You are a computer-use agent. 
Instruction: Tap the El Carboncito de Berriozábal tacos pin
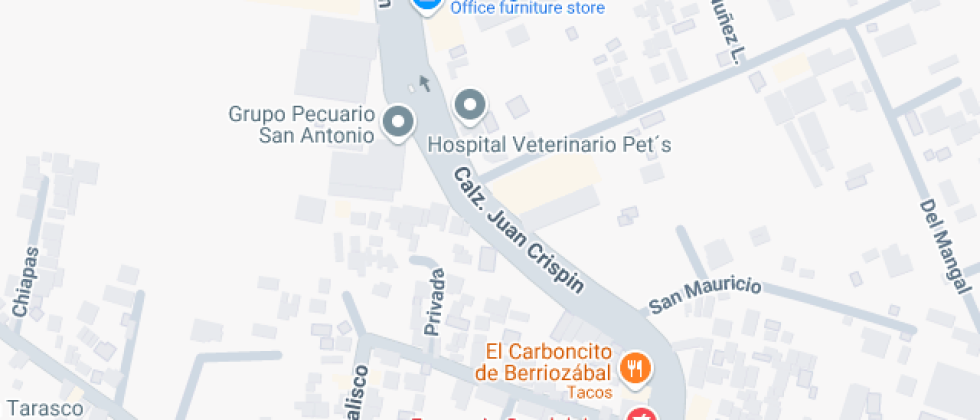coord(633,367)
